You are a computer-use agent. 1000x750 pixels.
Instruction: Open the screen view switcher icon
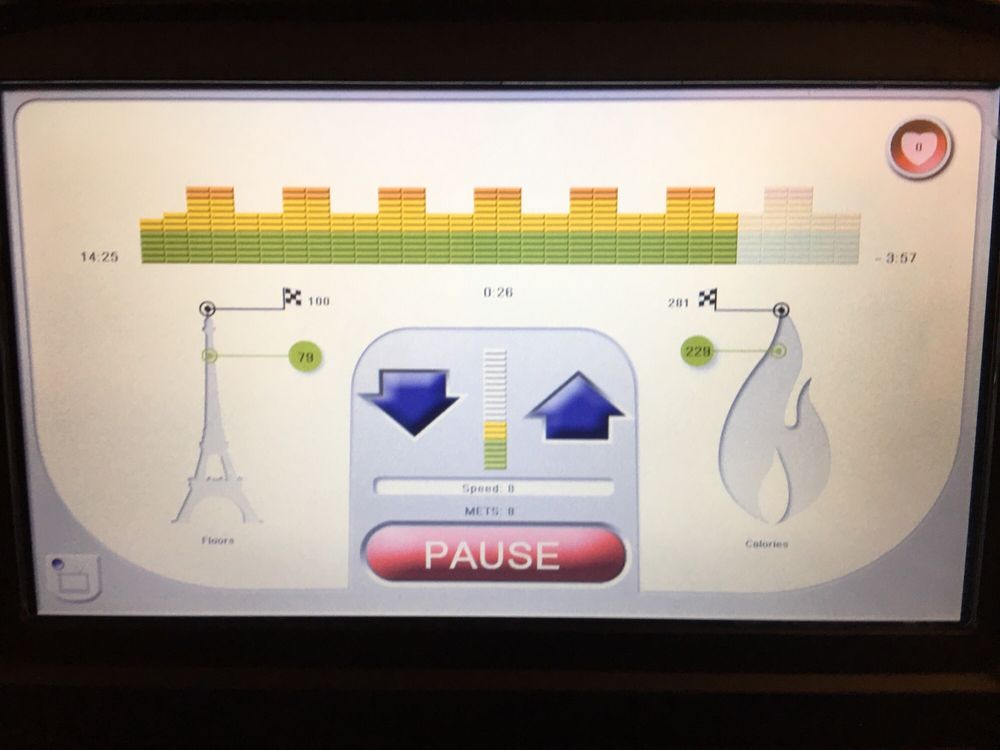[x=74, y=576]
